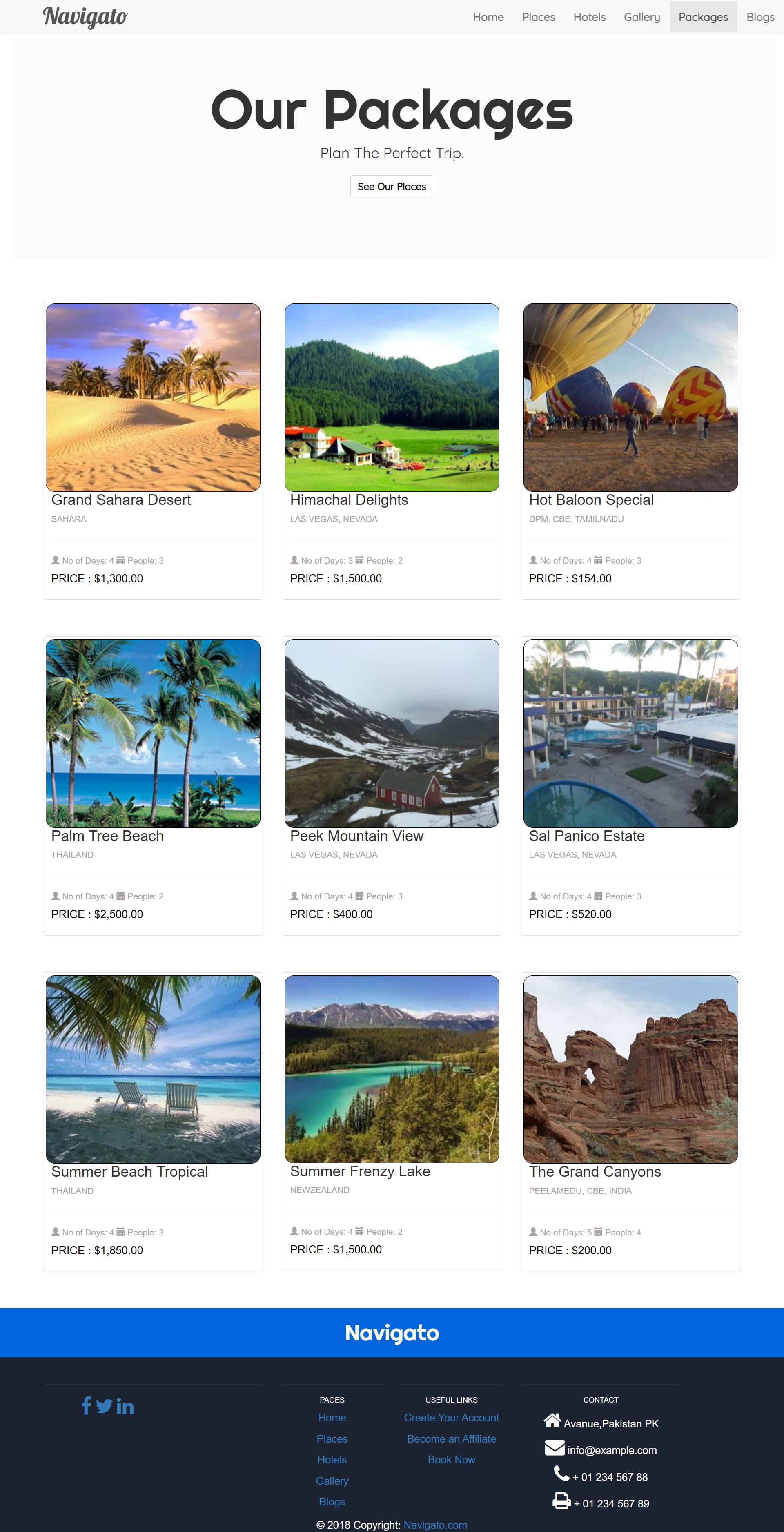Viewport: 784px width, 1532px height.
Task: Tap the Book Now footer link
Action: 451,1459
